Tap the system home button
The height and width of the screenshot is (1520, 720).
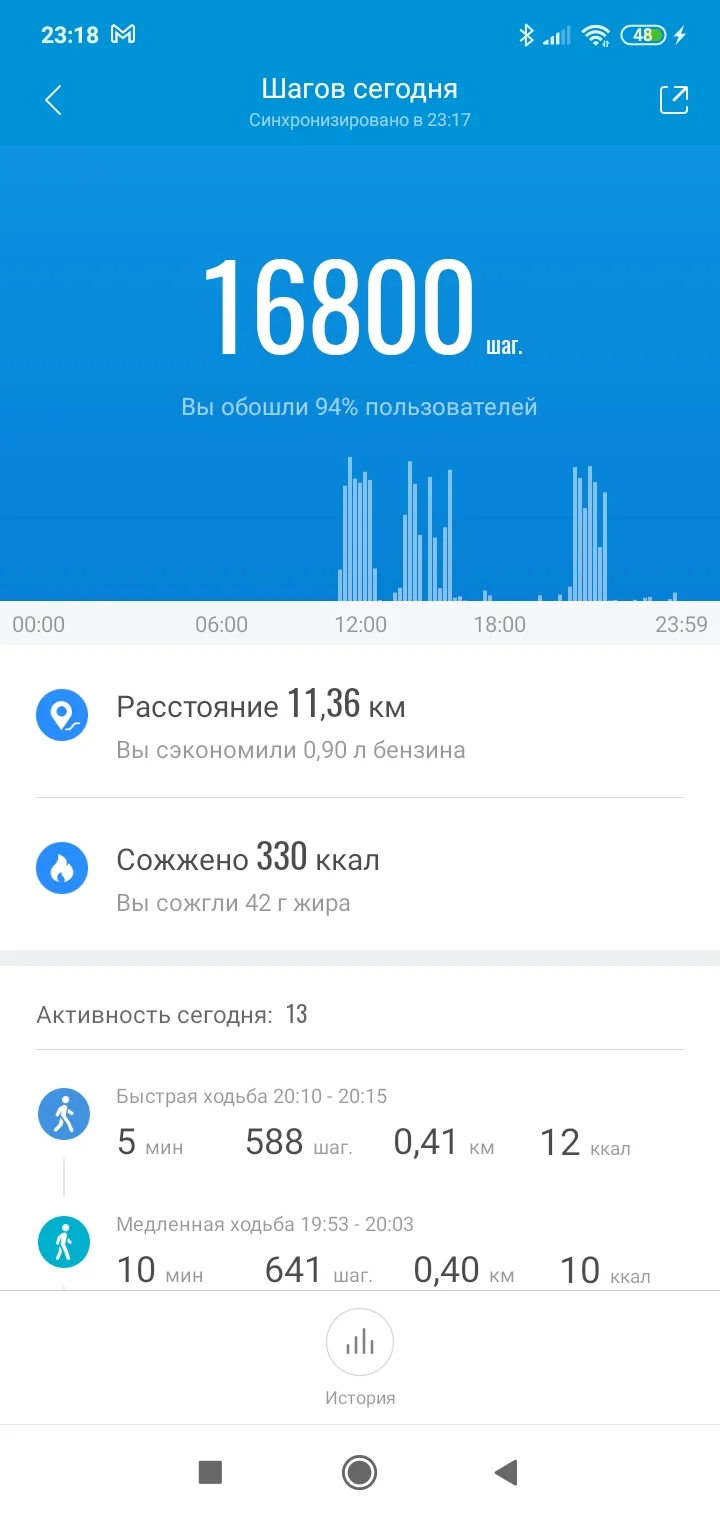coord(359,1472)
